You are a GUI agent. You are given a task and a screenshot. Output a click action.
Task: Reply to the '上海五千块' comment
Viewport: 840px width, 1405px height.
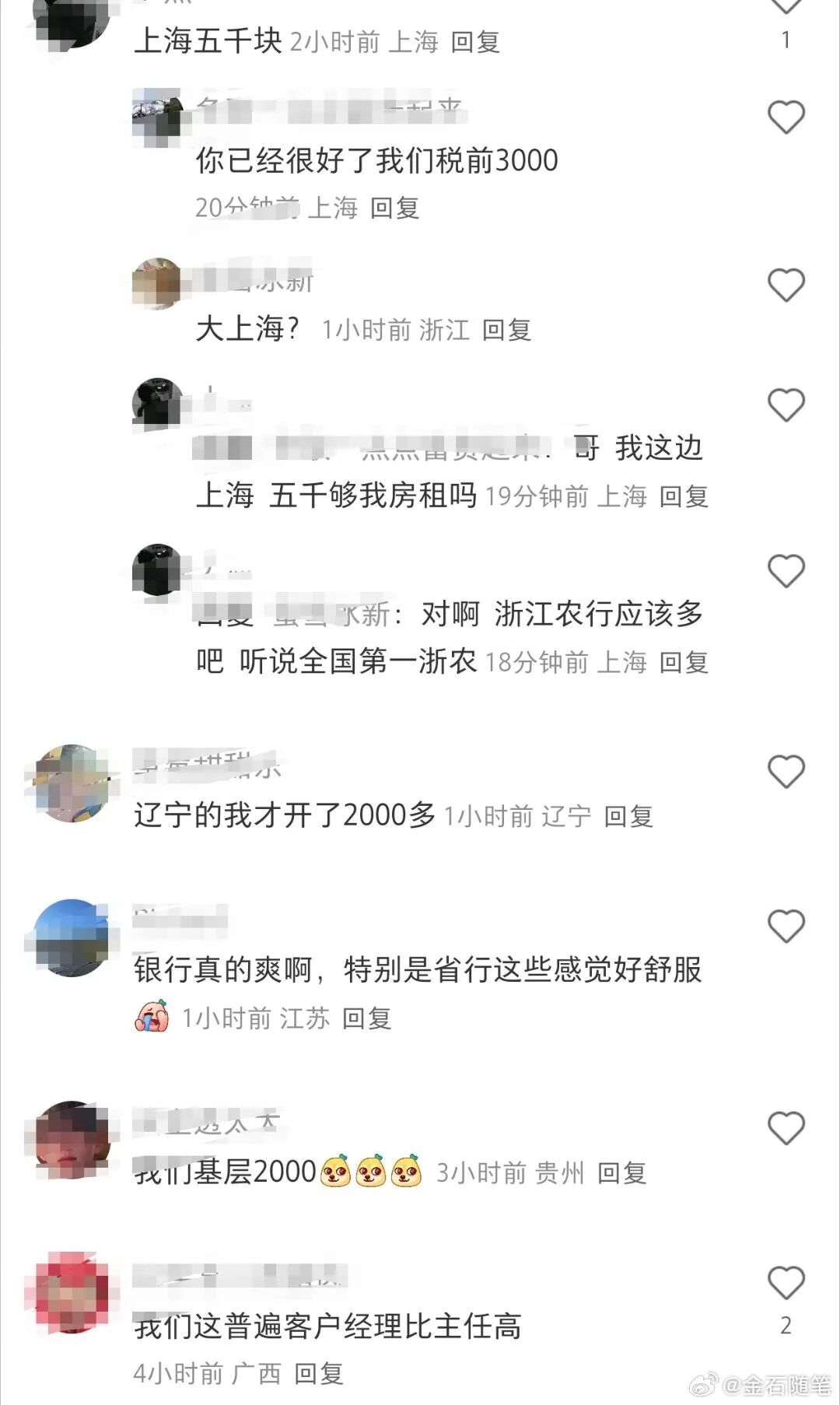click(x=474, y=42)
